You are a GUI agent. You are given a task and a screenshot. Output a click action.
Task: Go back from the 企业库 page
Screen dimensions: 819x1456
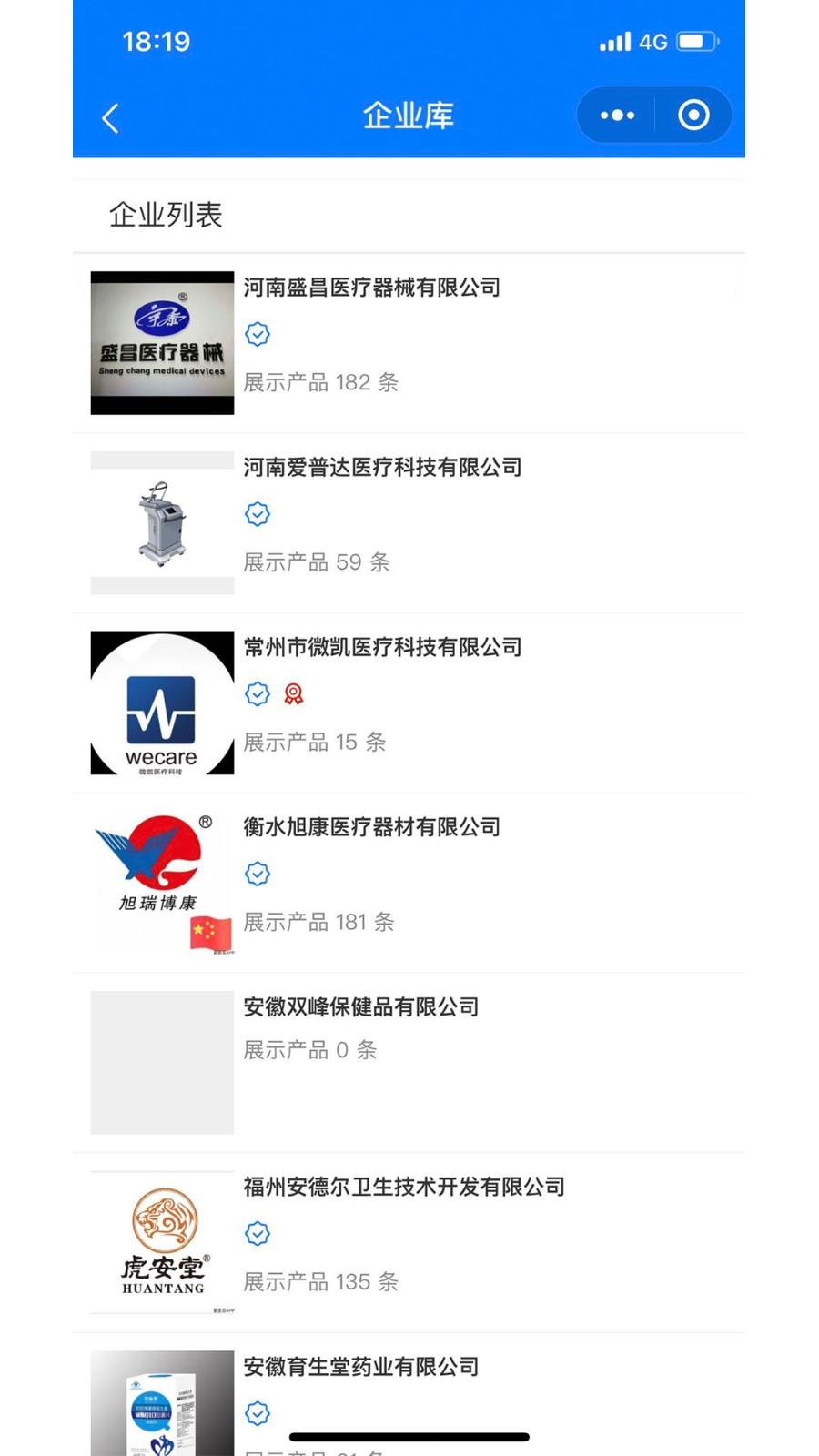(x=110, y=117)
